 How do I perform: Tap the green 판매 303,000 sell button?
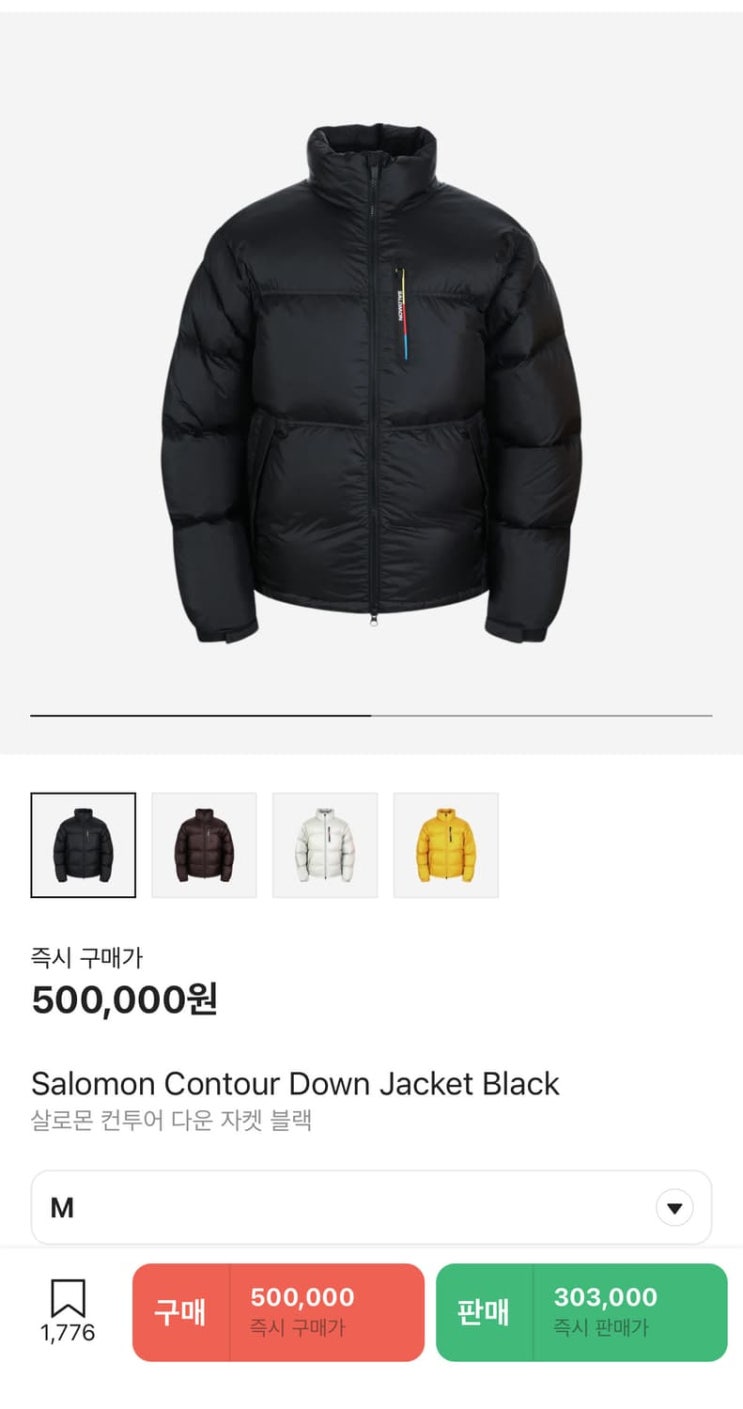pos(581,1312)
